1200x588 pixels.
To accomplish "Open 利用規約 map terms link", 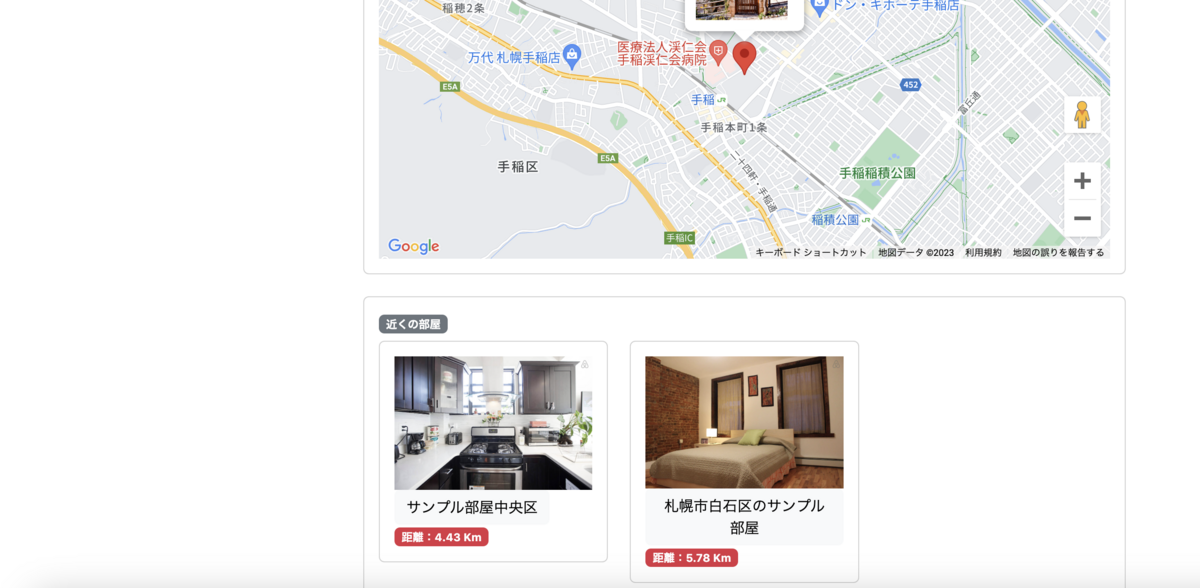I will [x=983, y=253].
